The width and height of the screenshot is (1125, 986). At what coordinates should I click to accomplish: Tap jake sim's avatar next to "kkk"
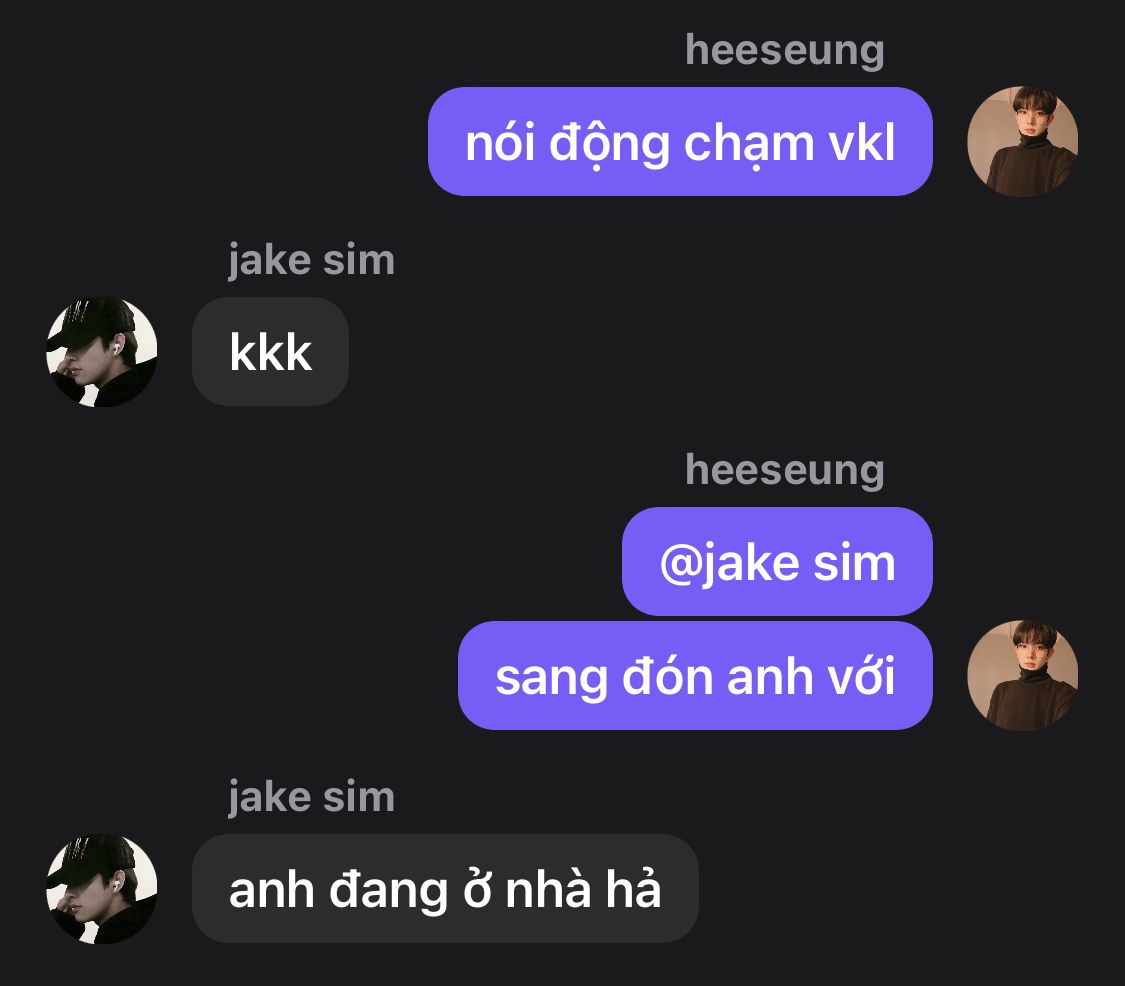coord(102,351)
